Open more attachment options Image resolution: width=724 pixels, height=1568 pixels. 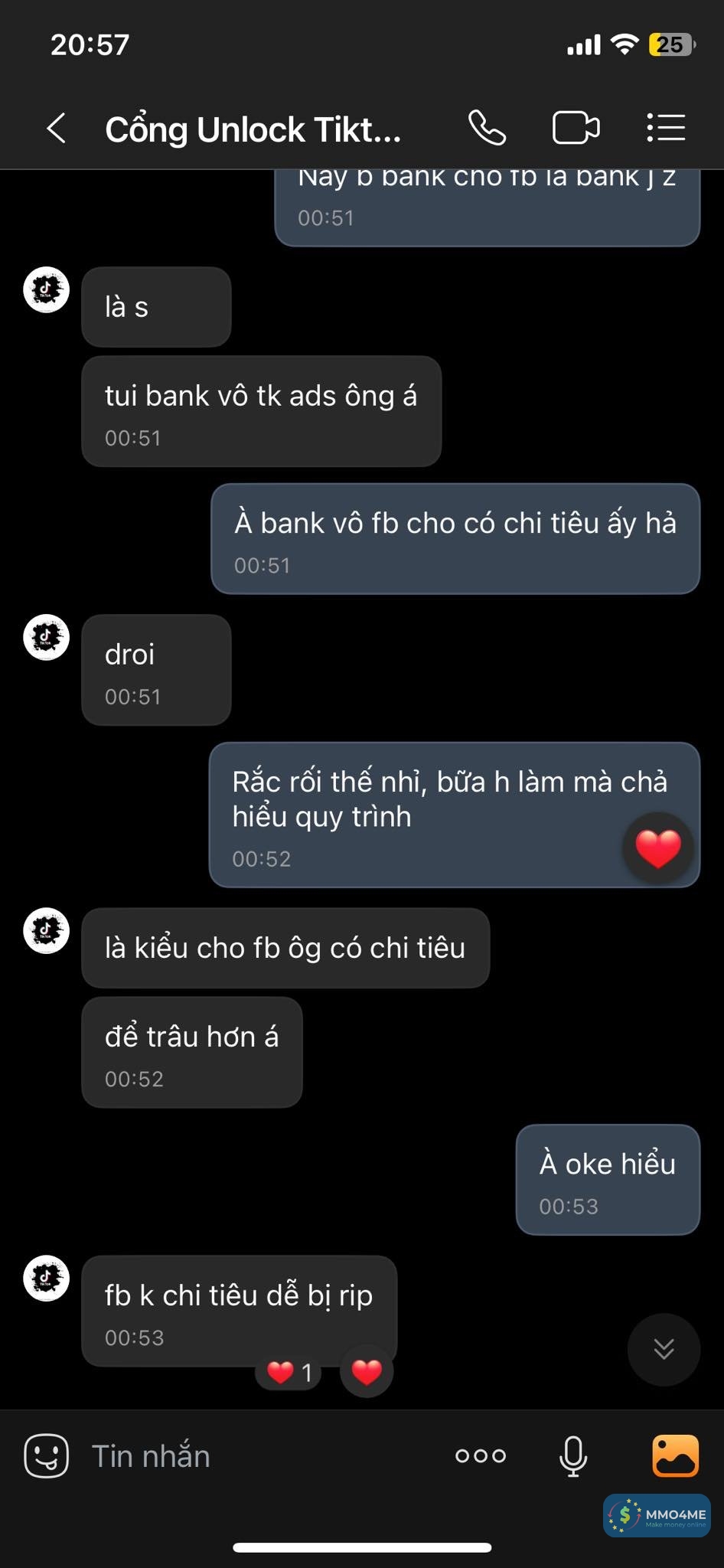[x=480, y=1455]
